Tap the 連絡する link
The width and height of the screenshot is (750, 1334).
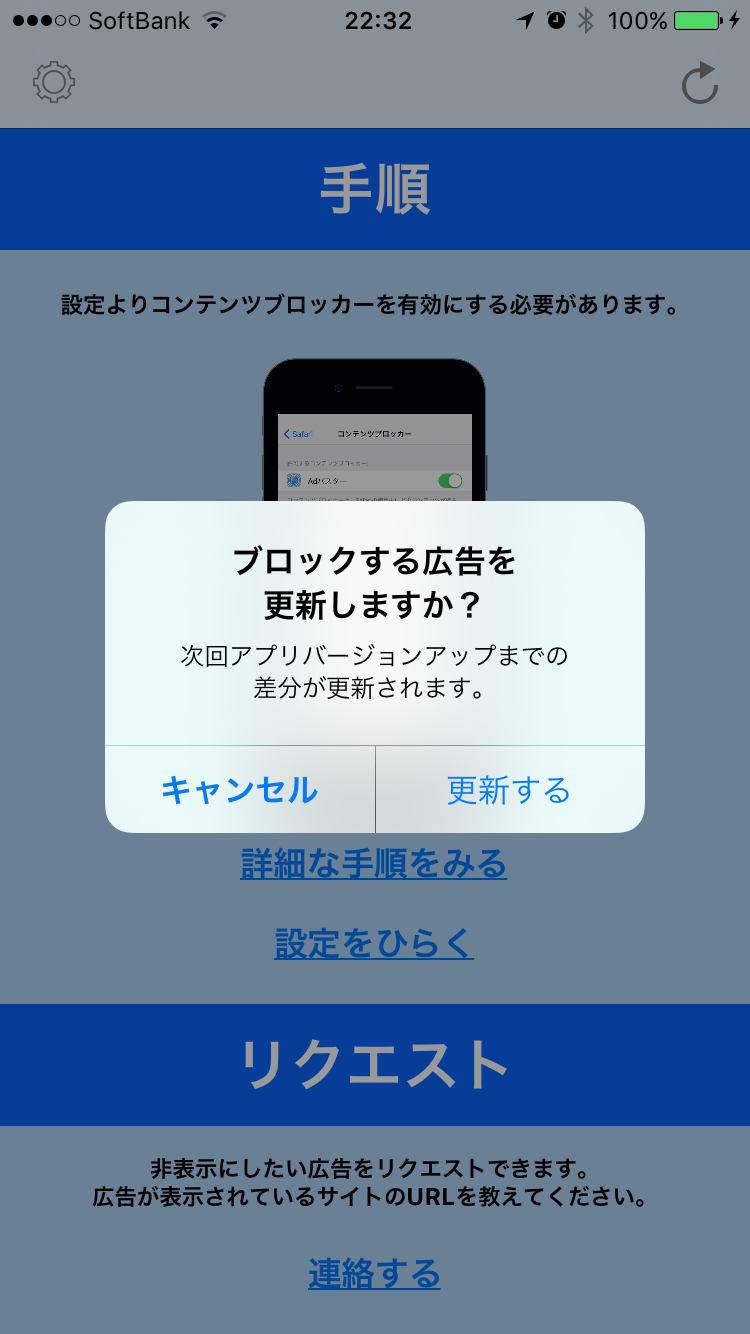pyautogui.click(x=374, y=1273)
